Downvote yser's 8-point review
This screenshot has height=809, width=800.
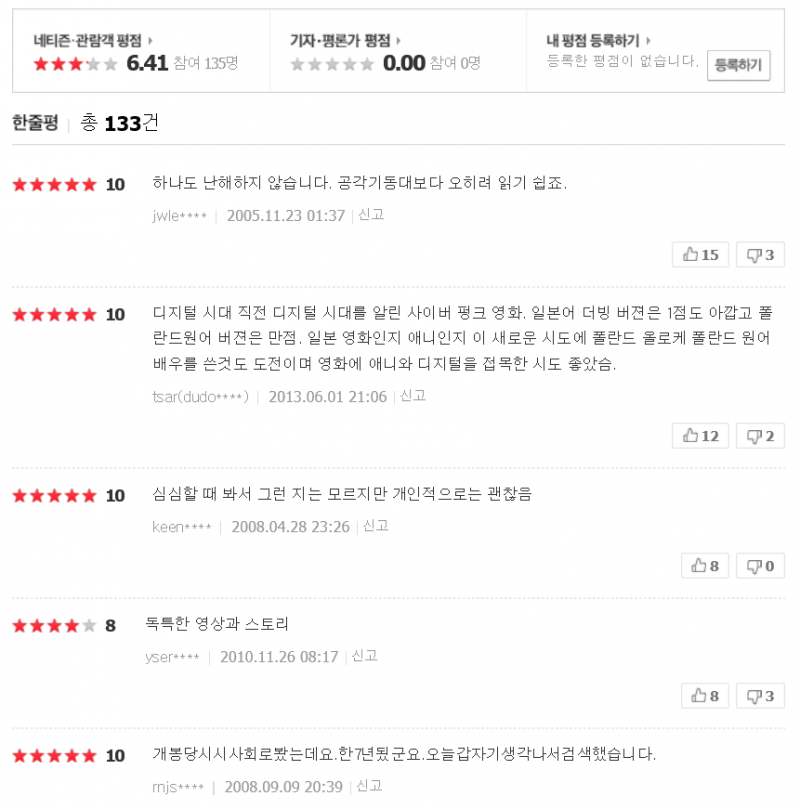[x=760, y=696]
